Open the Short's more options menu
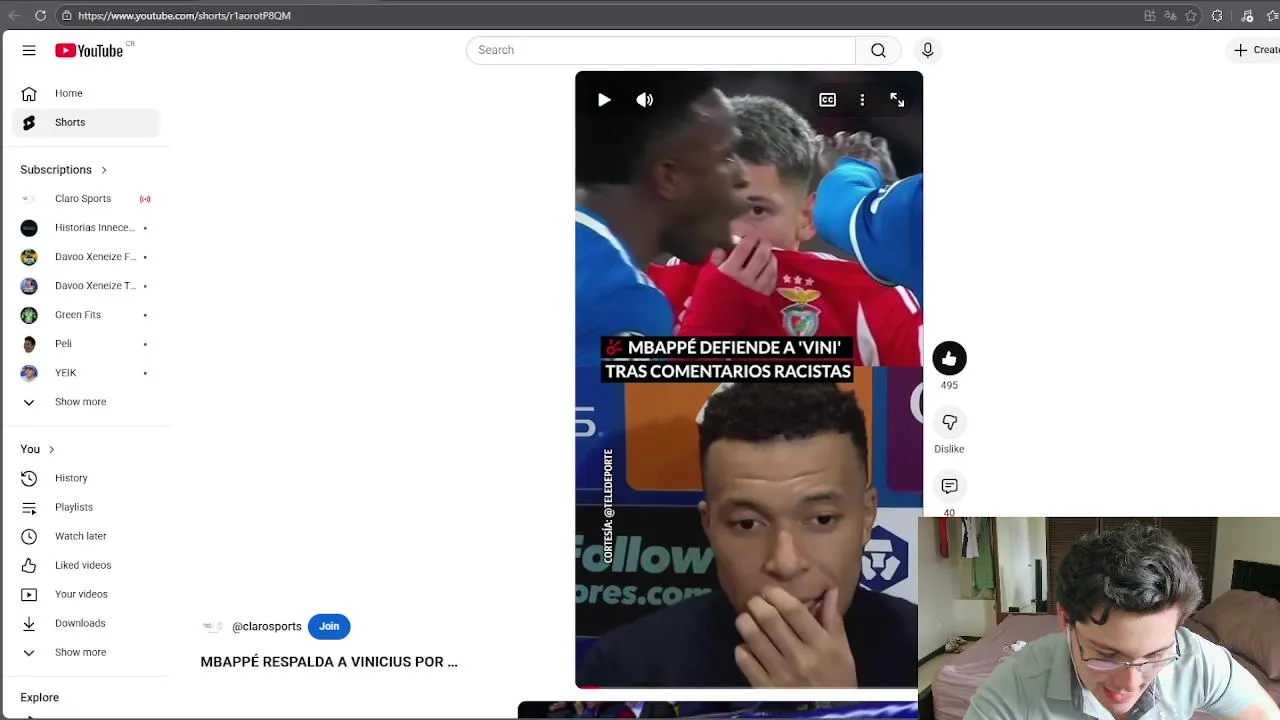 tap(862, 100)
